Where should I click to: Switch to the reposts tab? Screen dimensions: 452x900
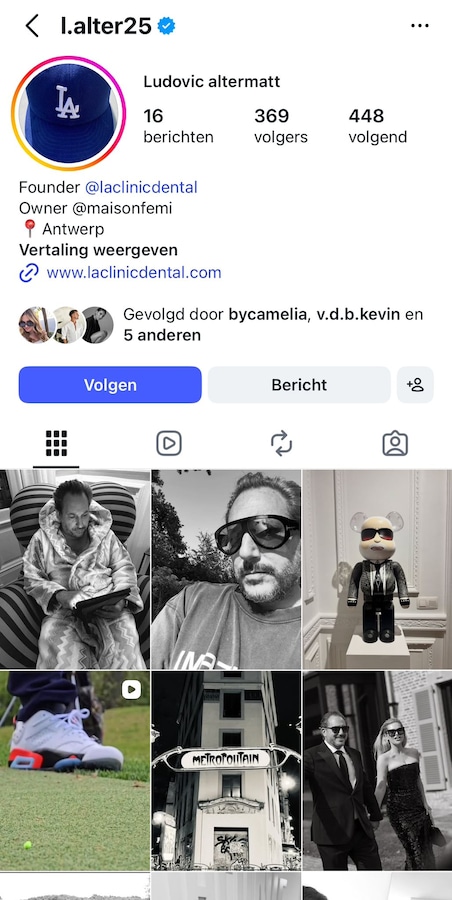click(281, 444)
